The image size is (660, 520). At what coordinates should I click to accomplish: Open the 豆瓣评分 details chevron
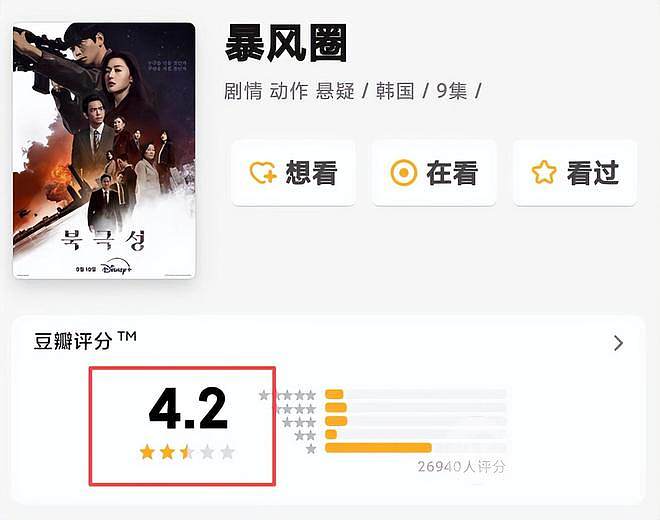(618, 343)
